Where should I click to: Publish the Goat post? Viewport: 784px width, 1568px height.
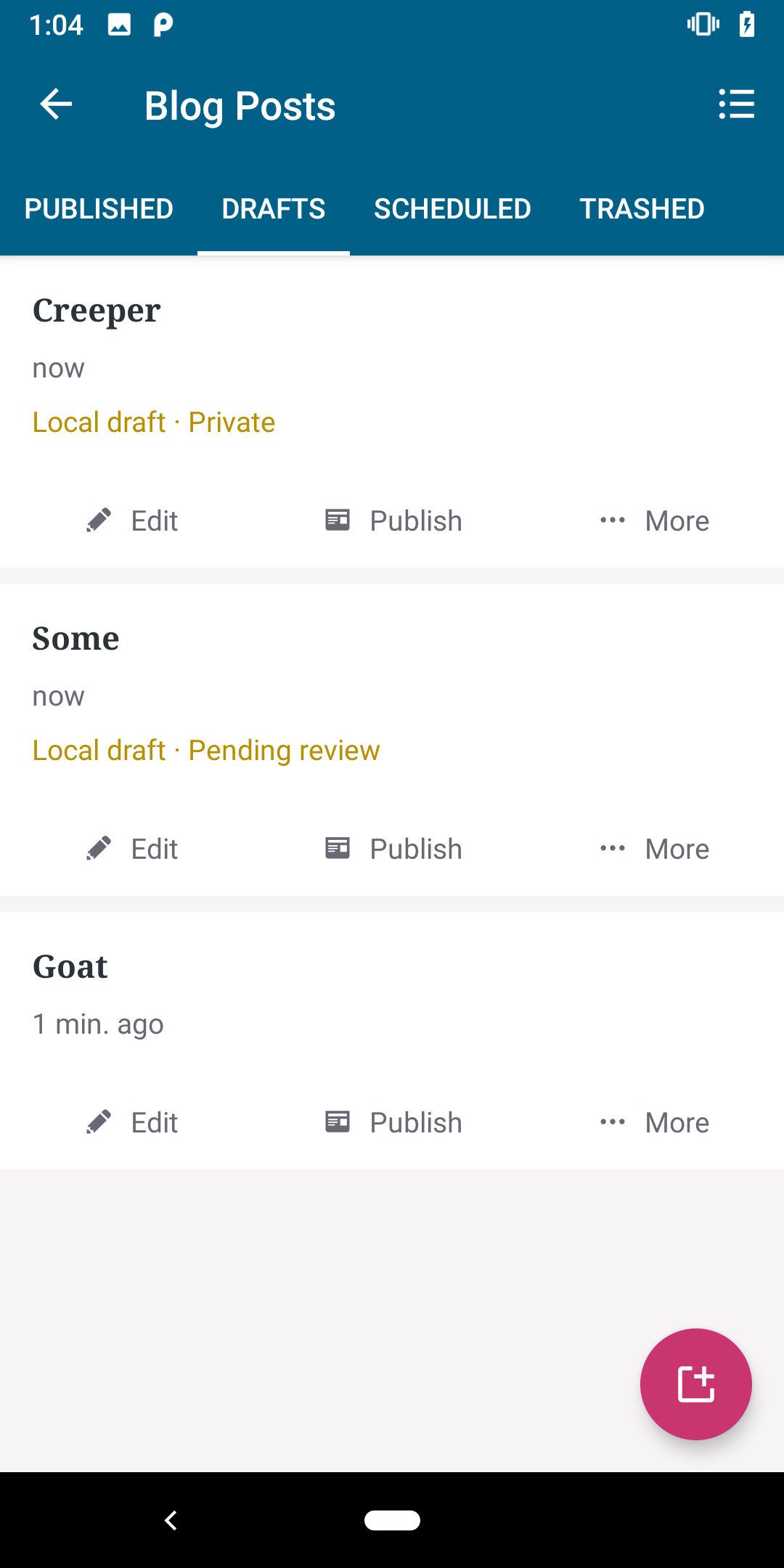(393, 1122)
